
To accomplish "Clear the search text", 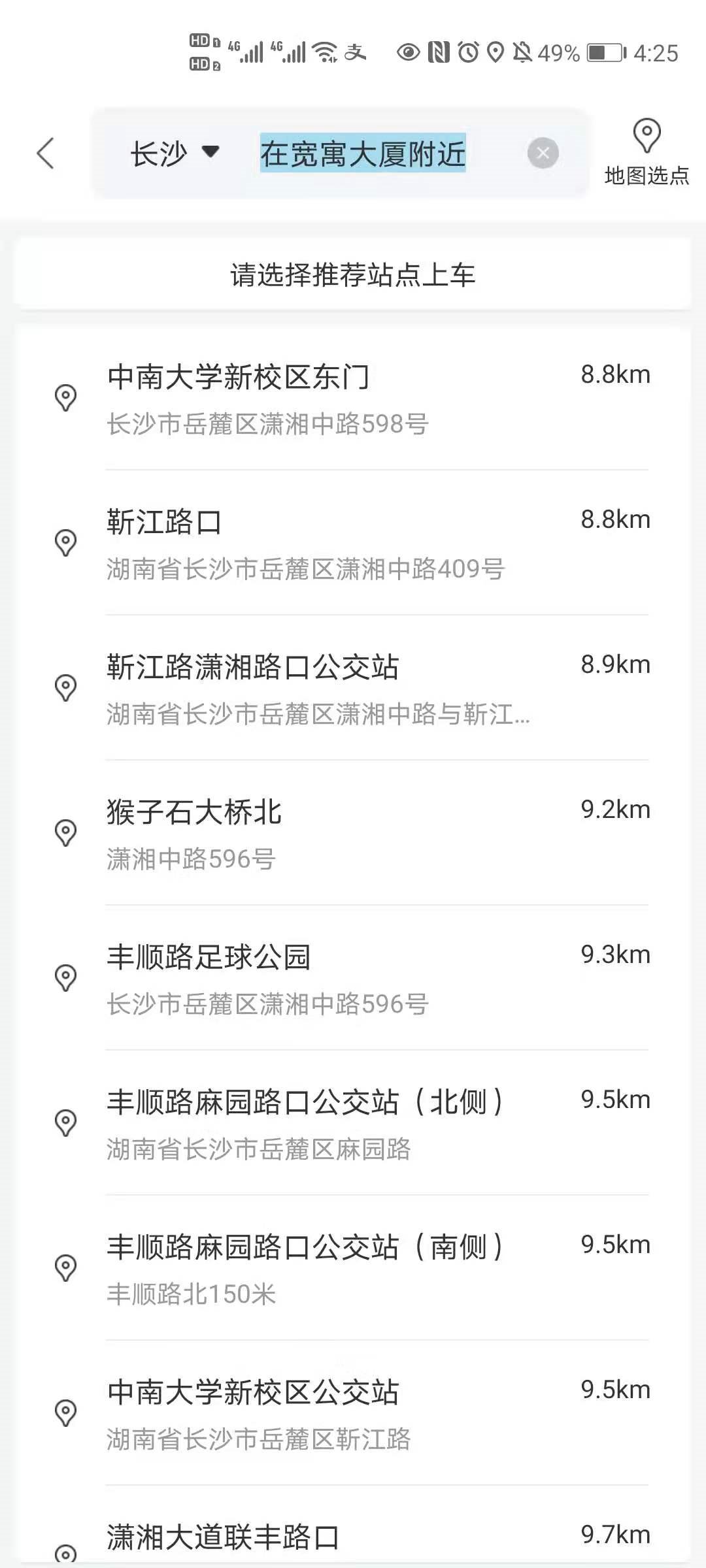I will pos(543,154).
